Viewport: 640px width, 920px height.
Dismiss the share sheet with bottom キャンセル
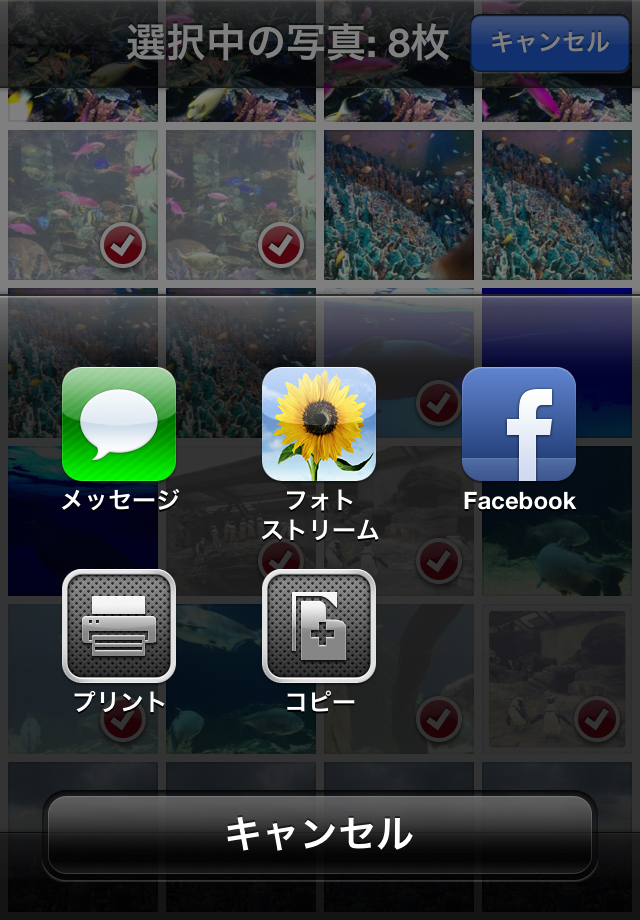pos(319,834)
